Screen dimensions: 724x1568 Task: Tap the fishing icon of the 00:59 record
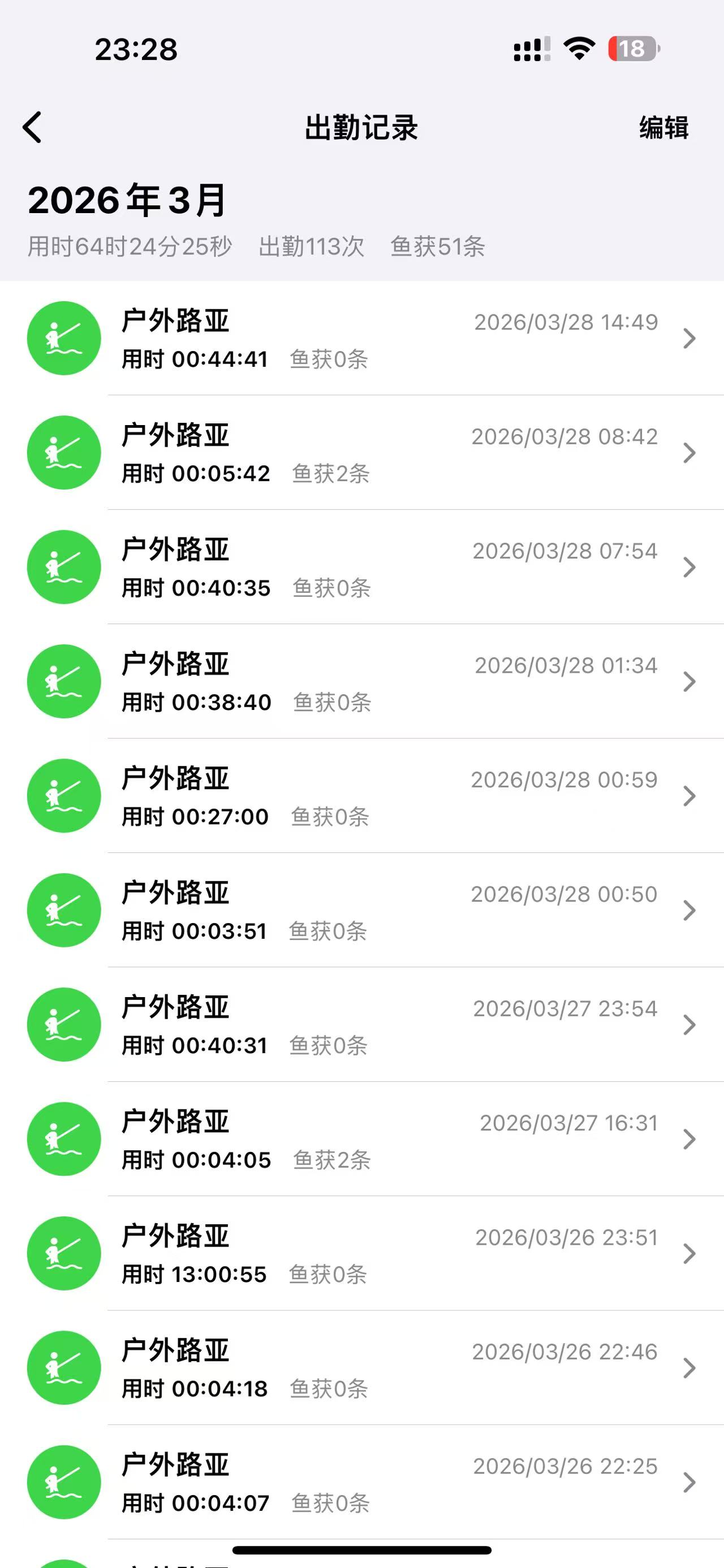click(63, 796)
